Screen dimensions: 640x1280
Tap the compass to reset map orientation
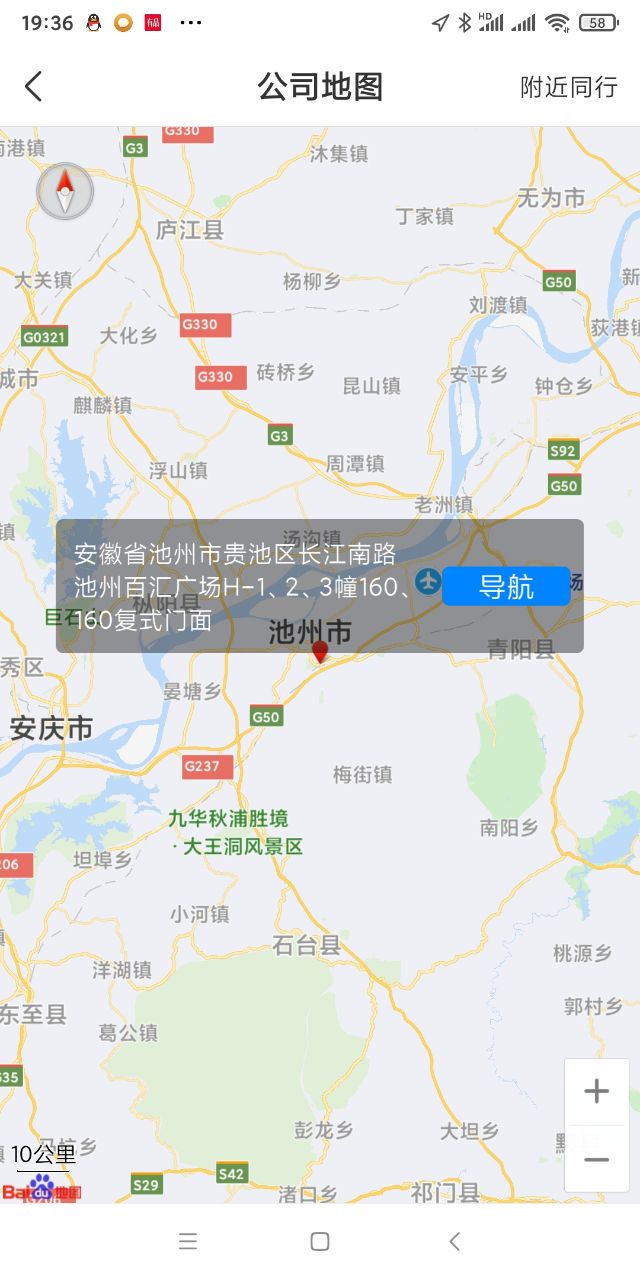point(65,191)
